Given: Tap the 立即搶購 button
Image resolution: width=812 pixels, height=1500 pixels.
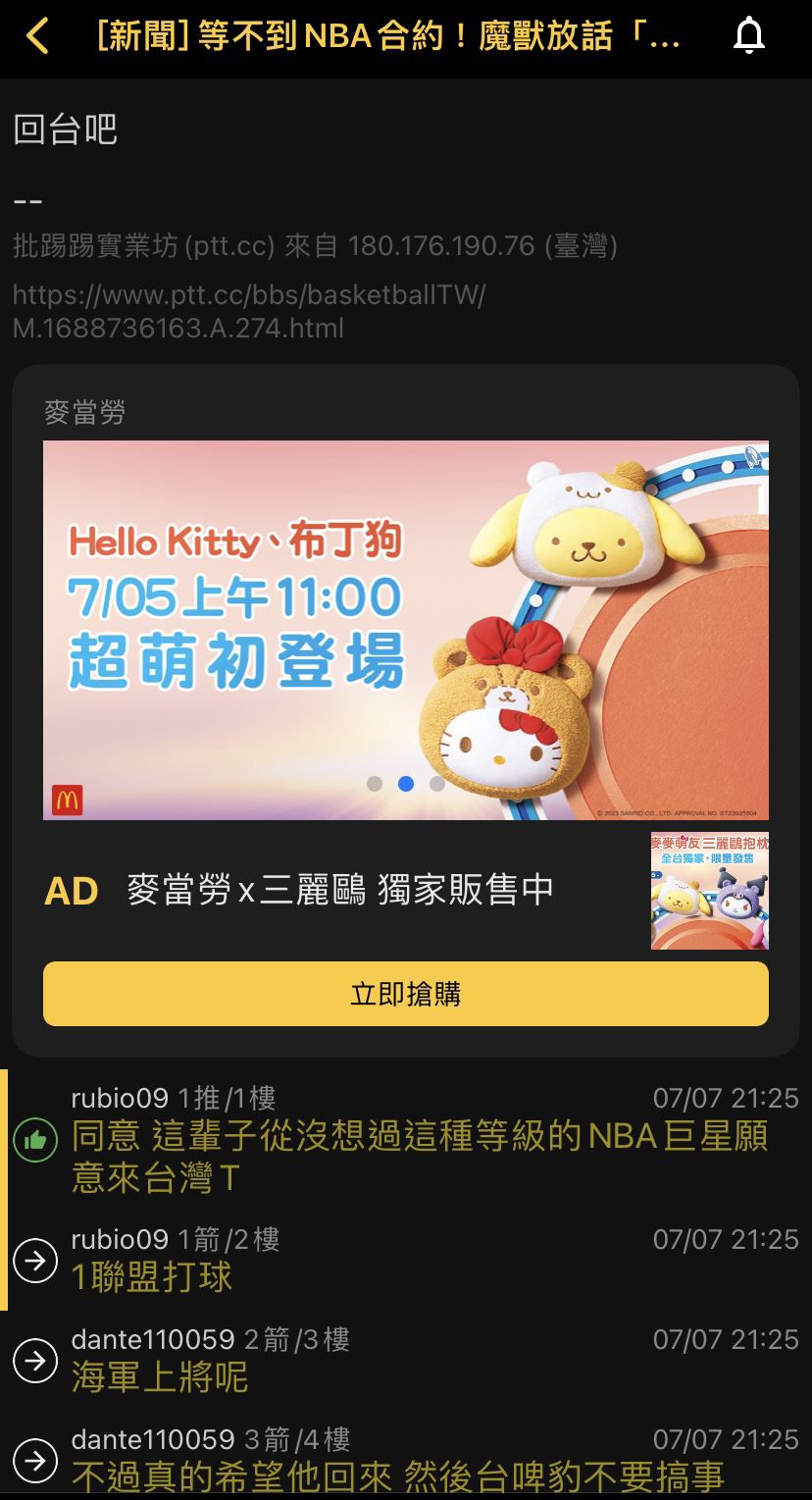Looking at the screenshot, I should (x=405, y=994).
